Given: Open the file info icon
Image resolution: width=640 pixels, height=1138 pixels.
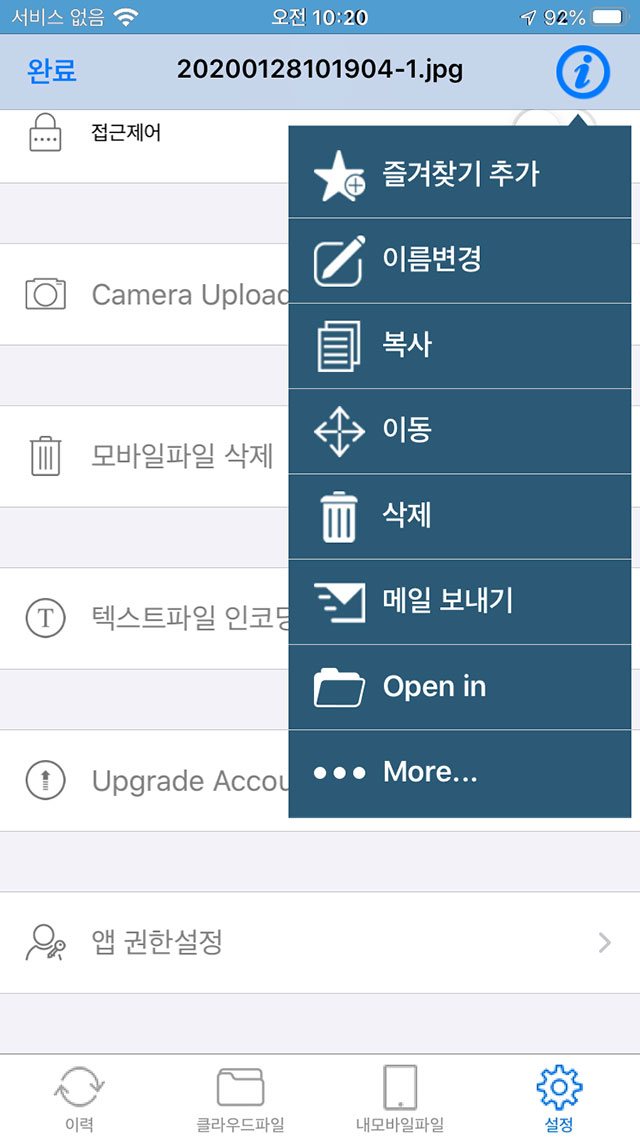Looking at the screenshot, I should tap(583, 73).
